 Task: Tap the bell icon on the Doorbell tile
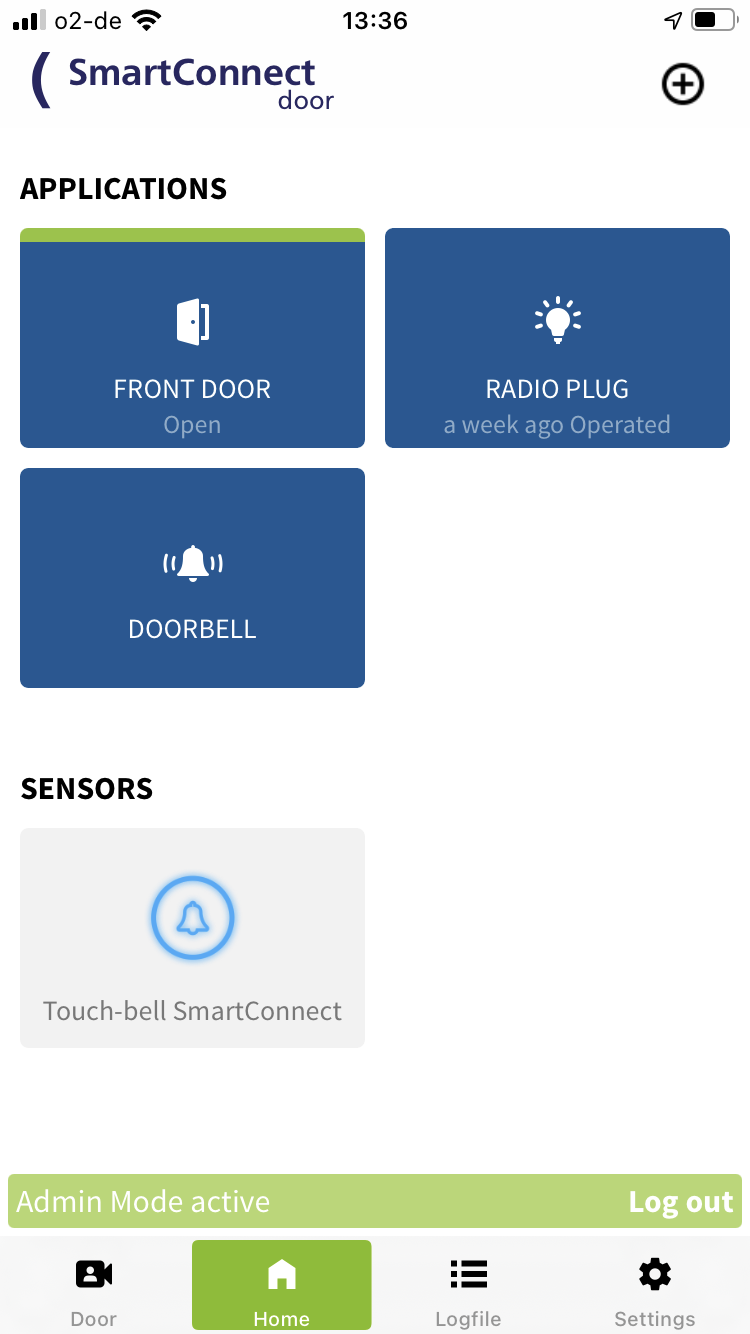tap(192, 561)
